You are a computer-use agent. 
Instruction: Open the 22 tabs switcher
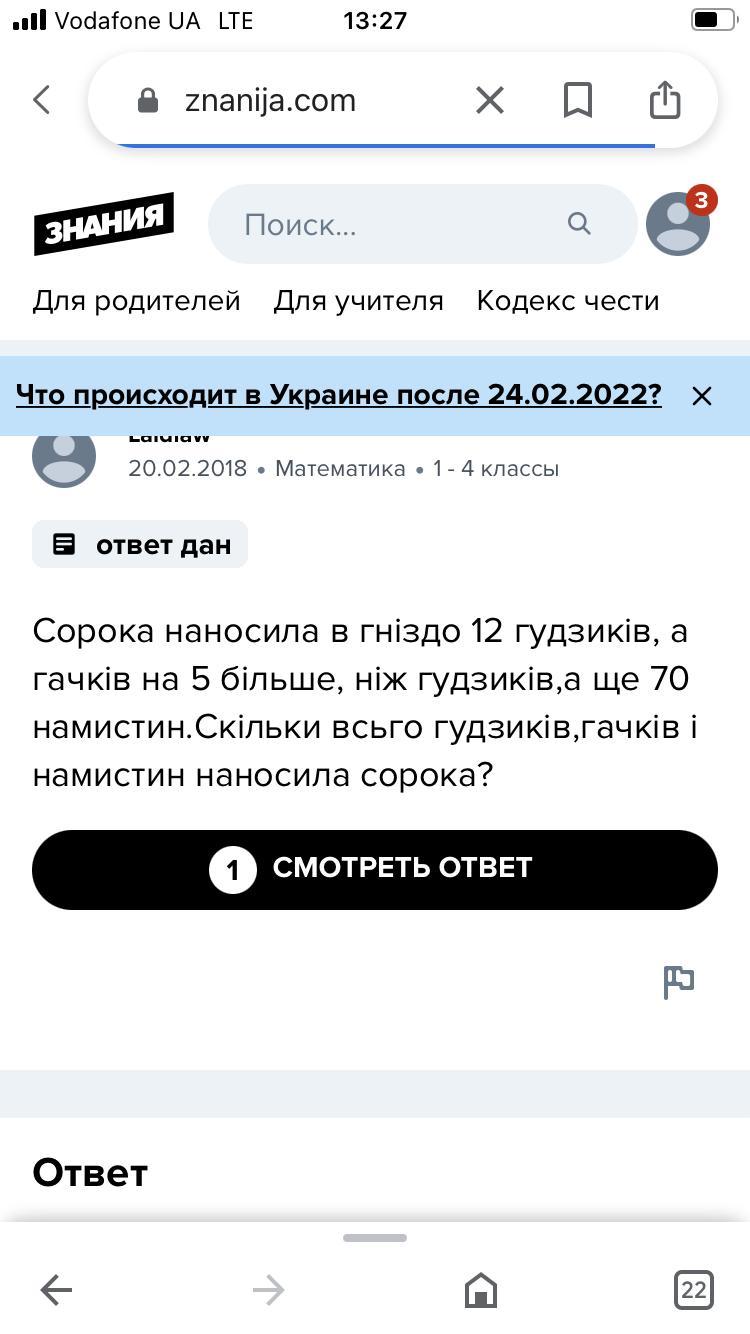(x=693, y=1290)
